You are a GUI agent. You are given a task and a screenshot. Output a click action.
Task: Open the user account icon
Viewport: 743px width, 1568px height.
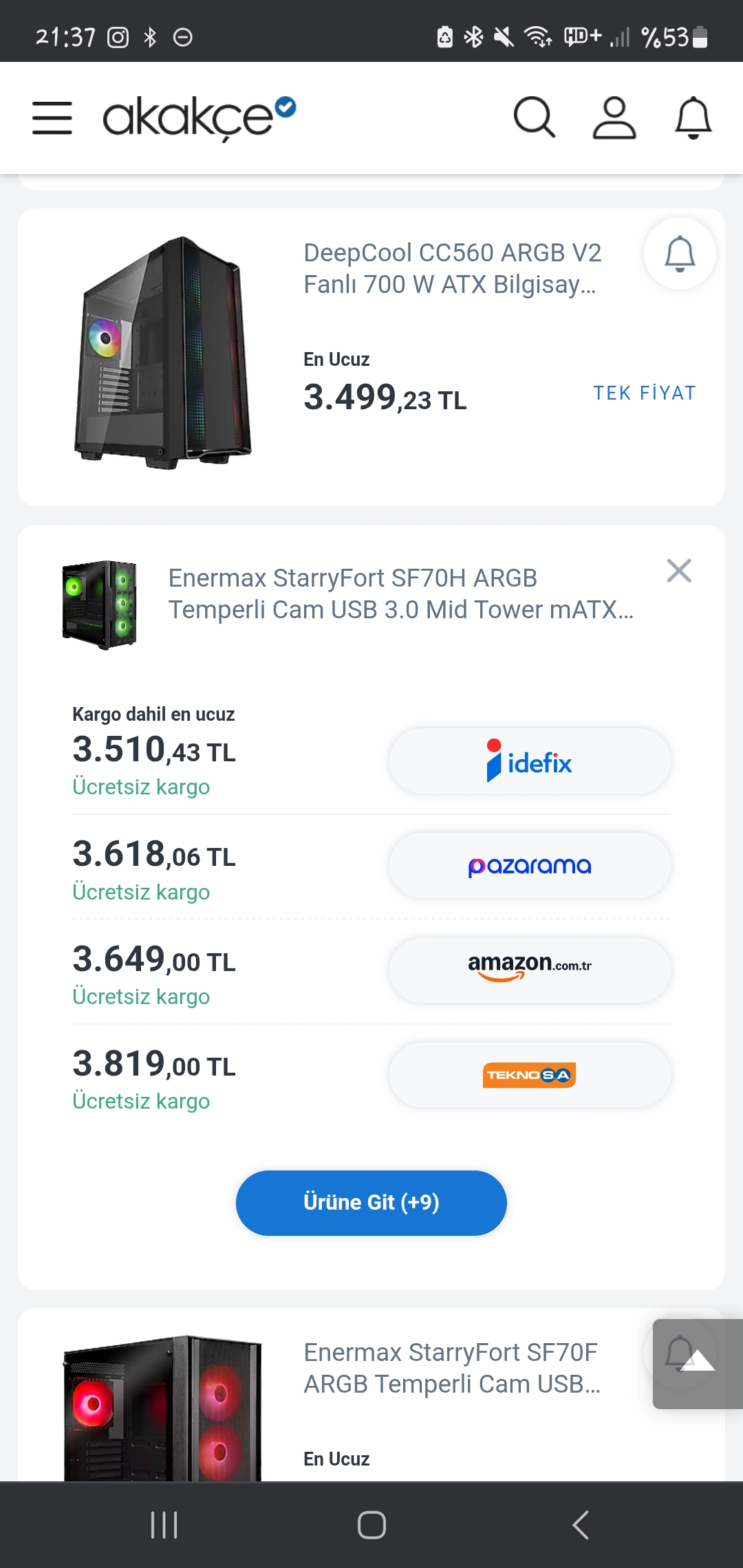pyautogui.click(x=614, y=118)
